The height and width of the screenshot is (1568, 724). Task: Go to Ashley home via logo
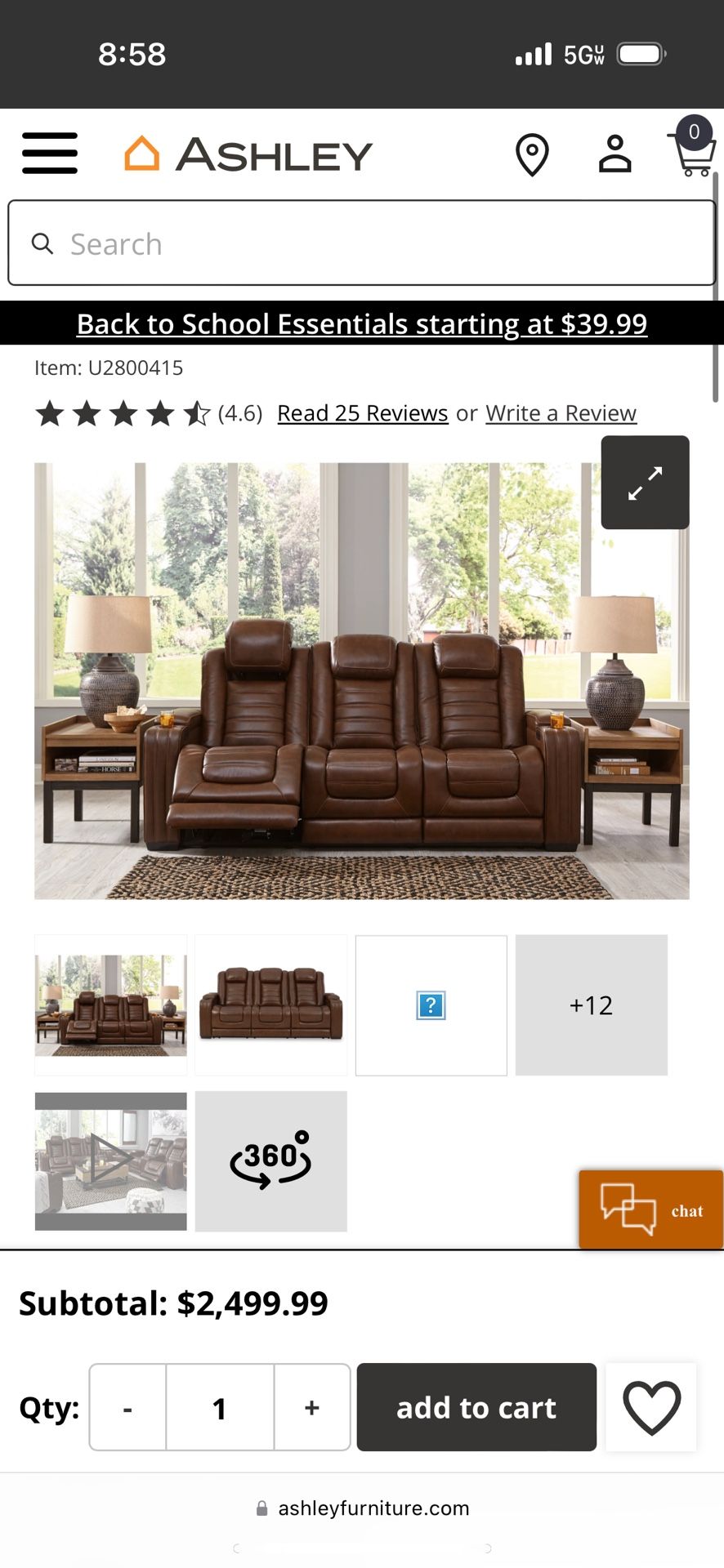(x=248, y=154)
